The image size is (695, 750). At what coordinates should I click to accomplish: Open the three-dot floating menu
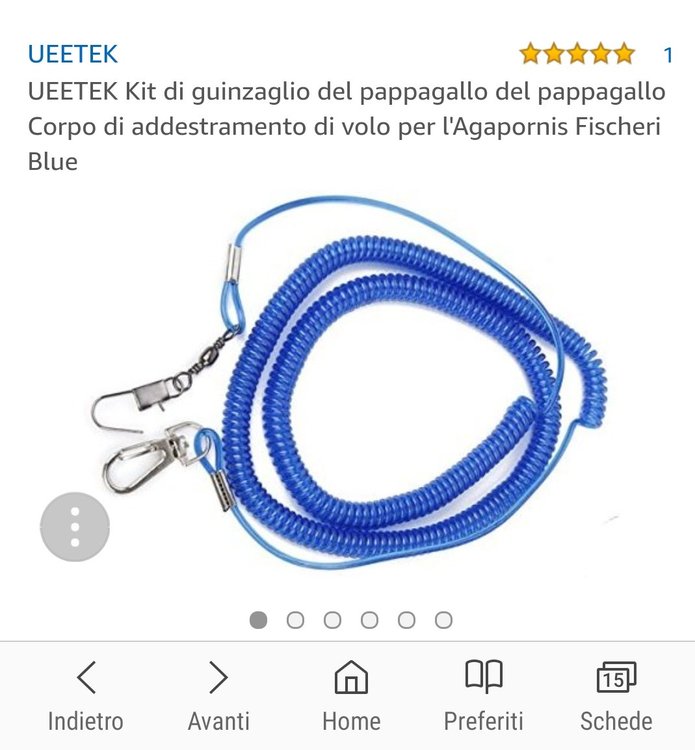74,527
